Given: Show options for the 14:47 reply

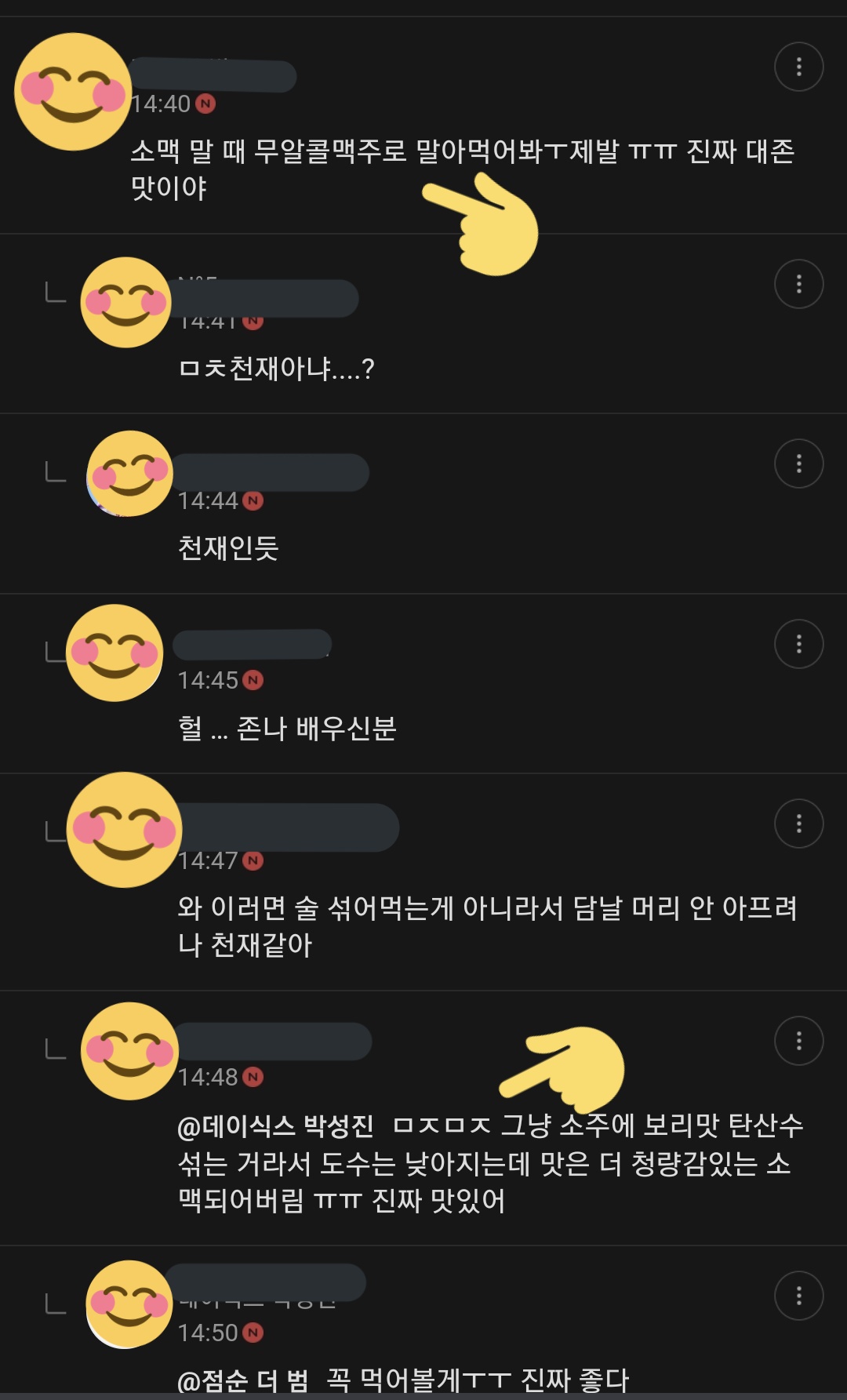Looking at the screenshot, I should [x=798, y=824].
